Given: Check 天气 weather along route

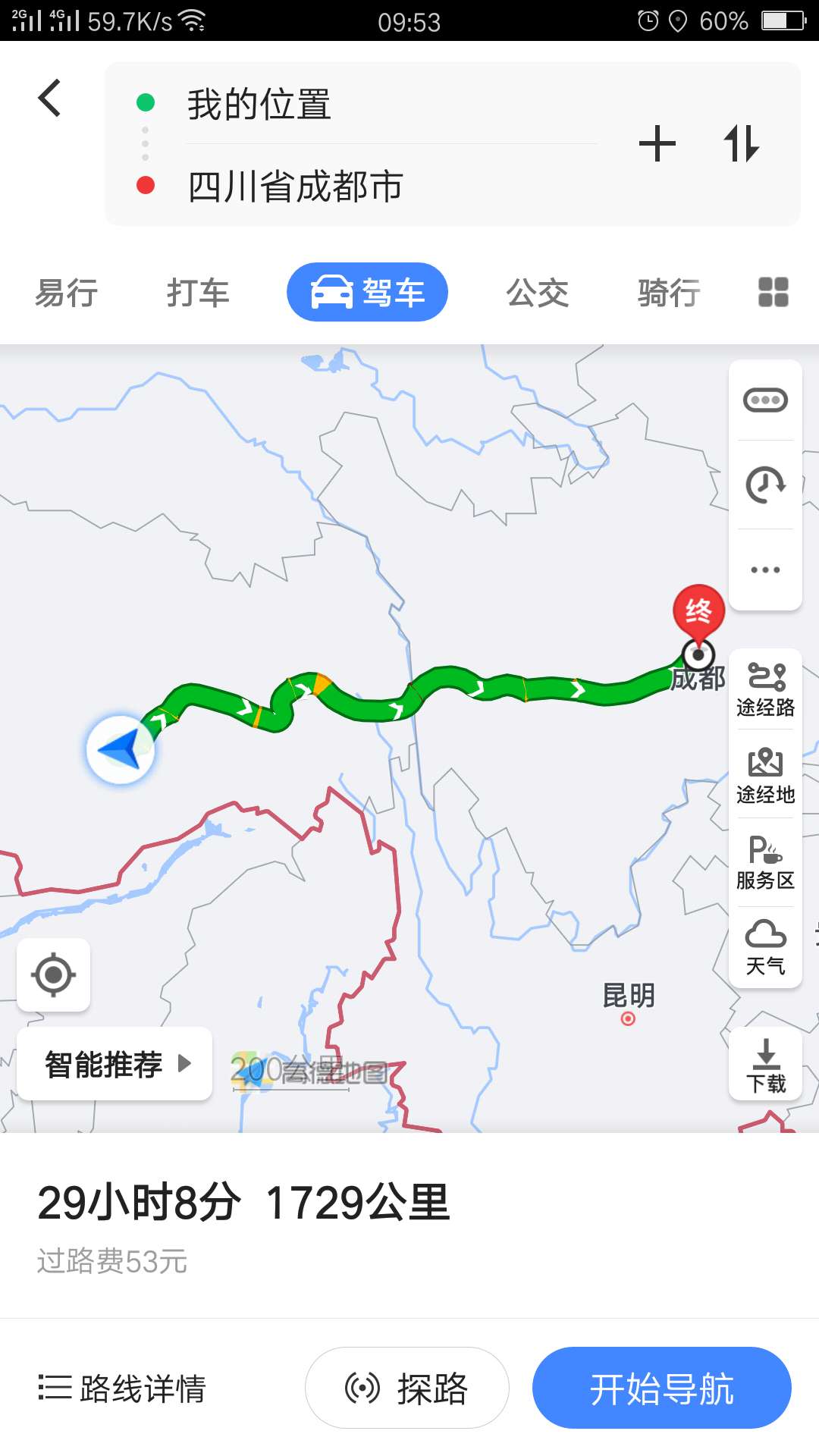Looking at the screenshot, I should tap(766, 948).
